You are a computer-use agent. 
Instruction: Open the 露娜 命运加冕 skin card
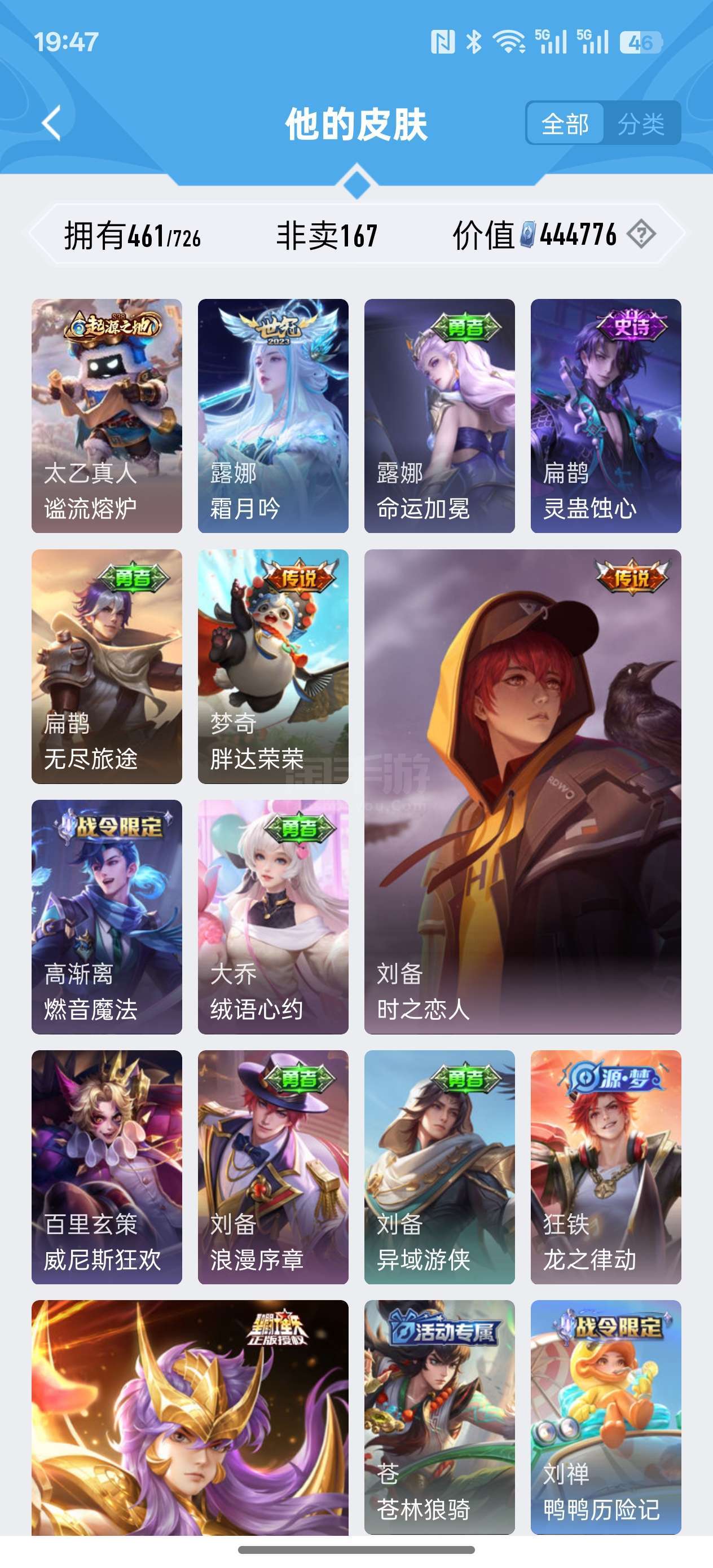pyautogui.click(x=439, y=415)
